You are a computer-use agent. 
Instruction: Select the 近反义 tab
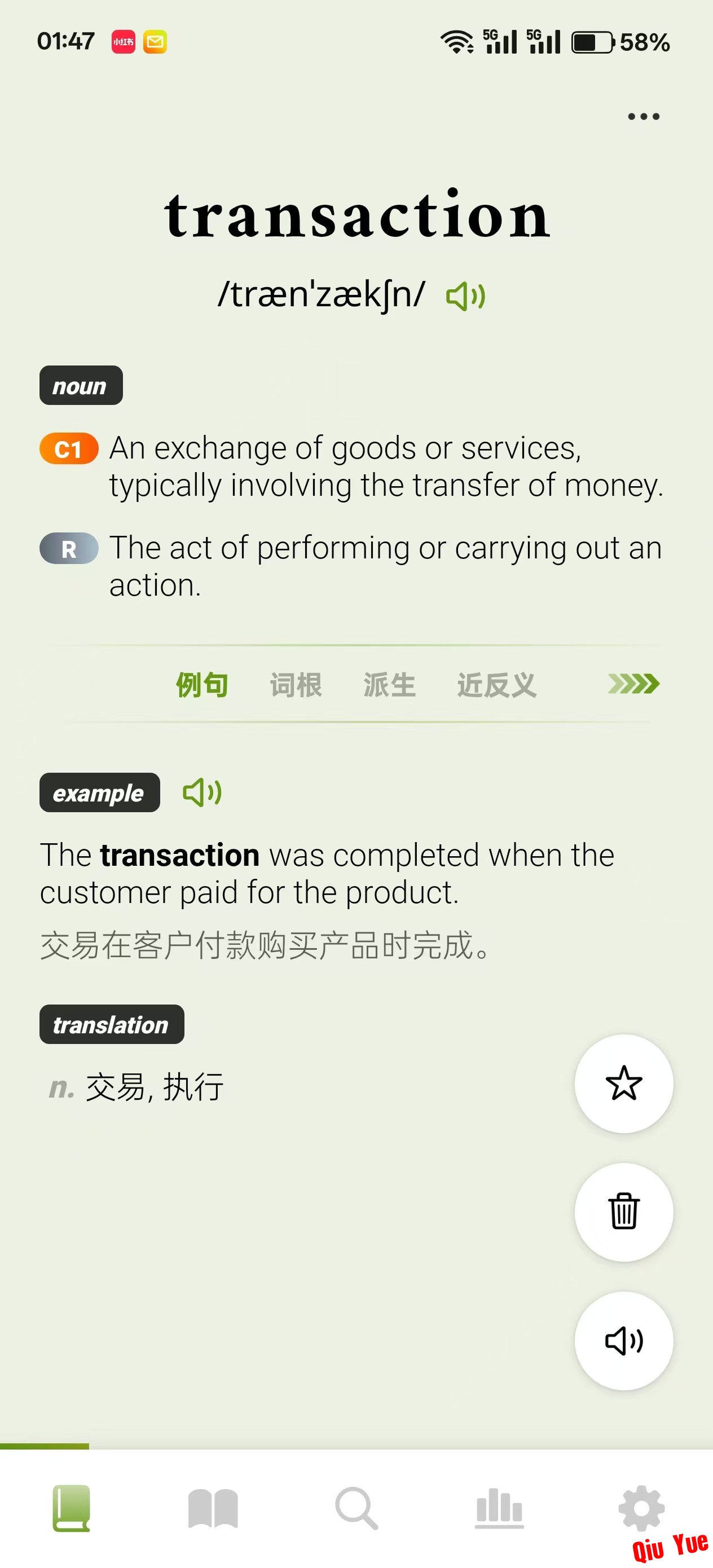496,685
